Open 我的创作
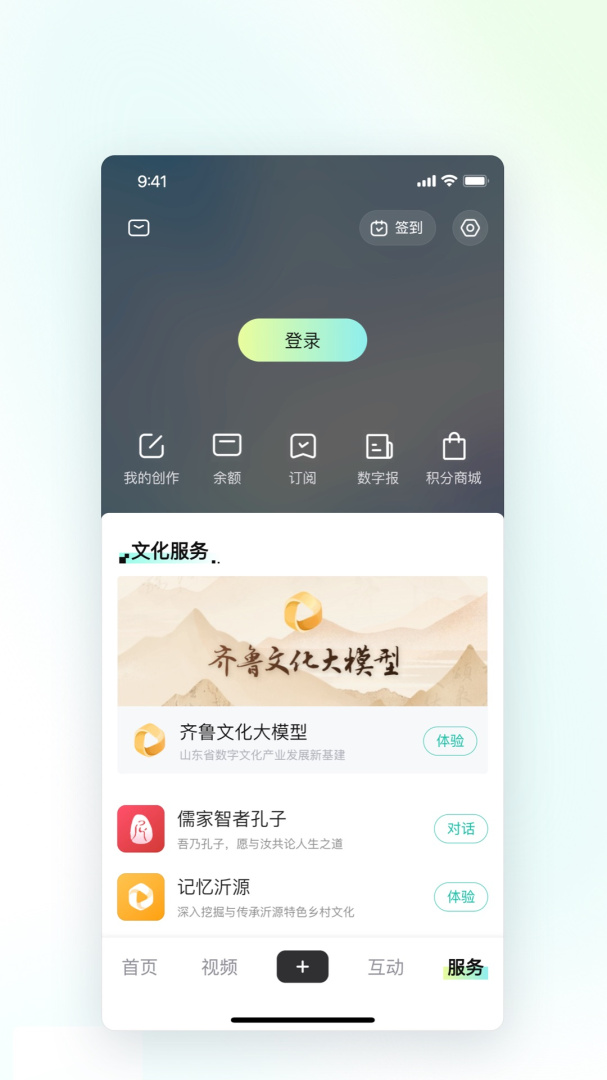This screenshot has width=607, height=1080. [x=151, y=458]
